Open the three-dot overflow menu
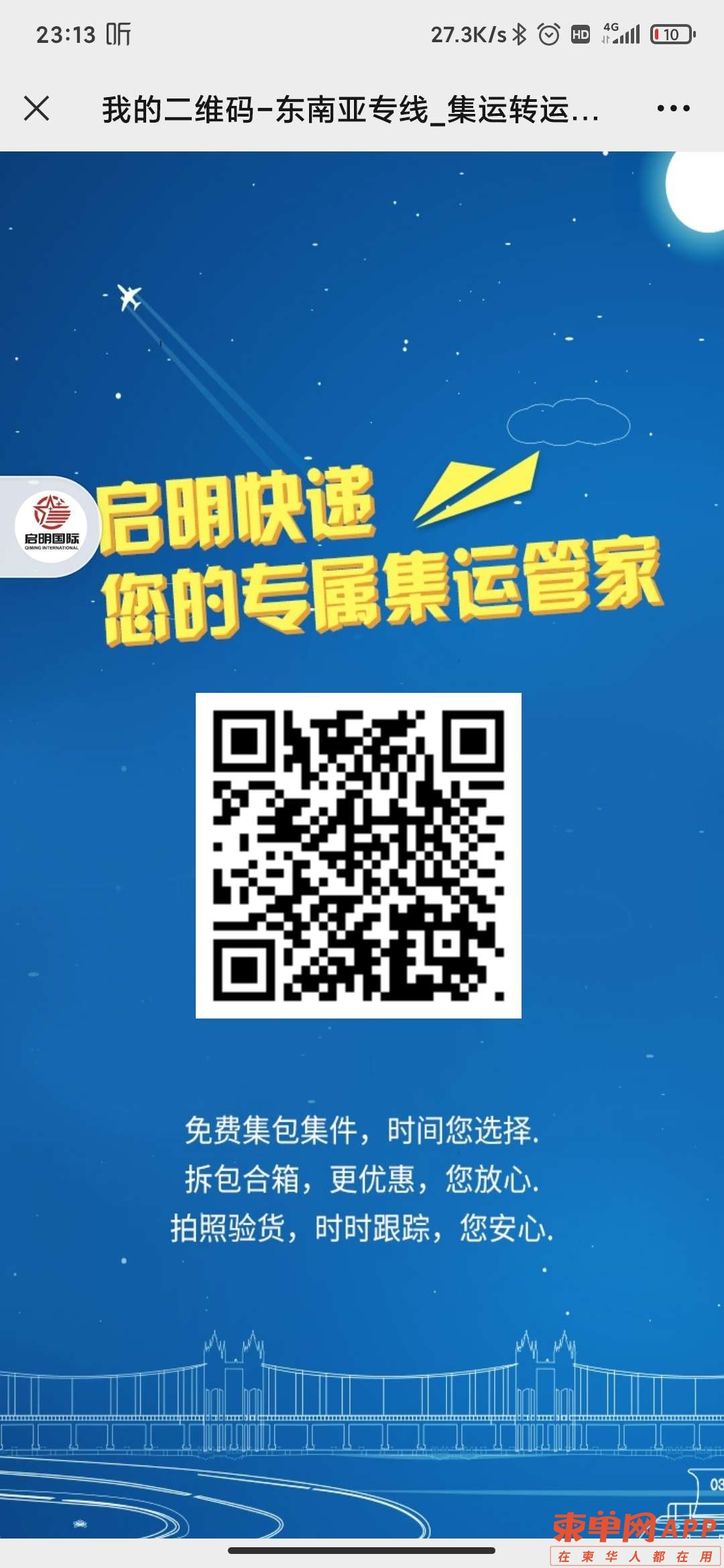 pyautogui.click(x=673, y=108)
